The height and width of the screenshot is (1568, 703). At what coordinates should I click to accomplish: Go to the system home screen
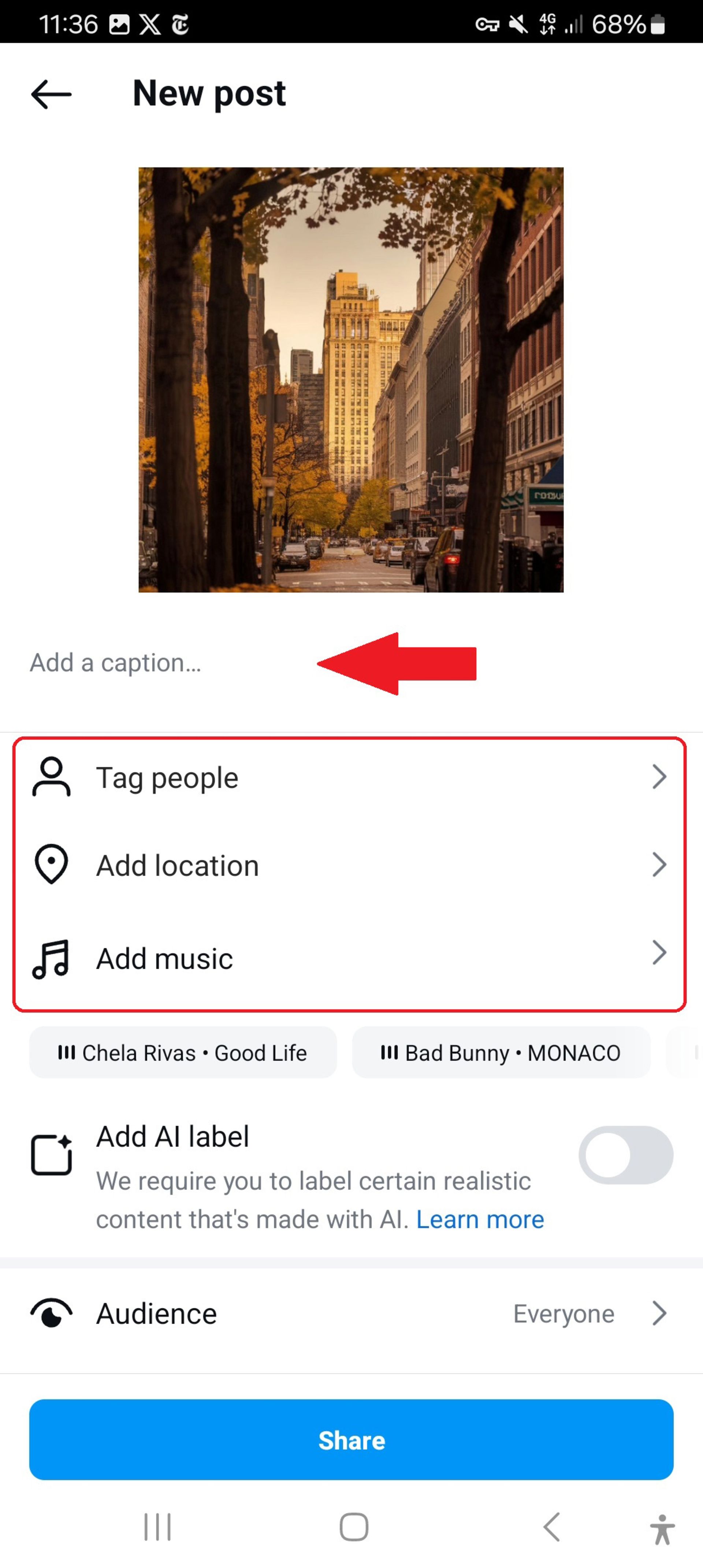[x=354, y=1527]
